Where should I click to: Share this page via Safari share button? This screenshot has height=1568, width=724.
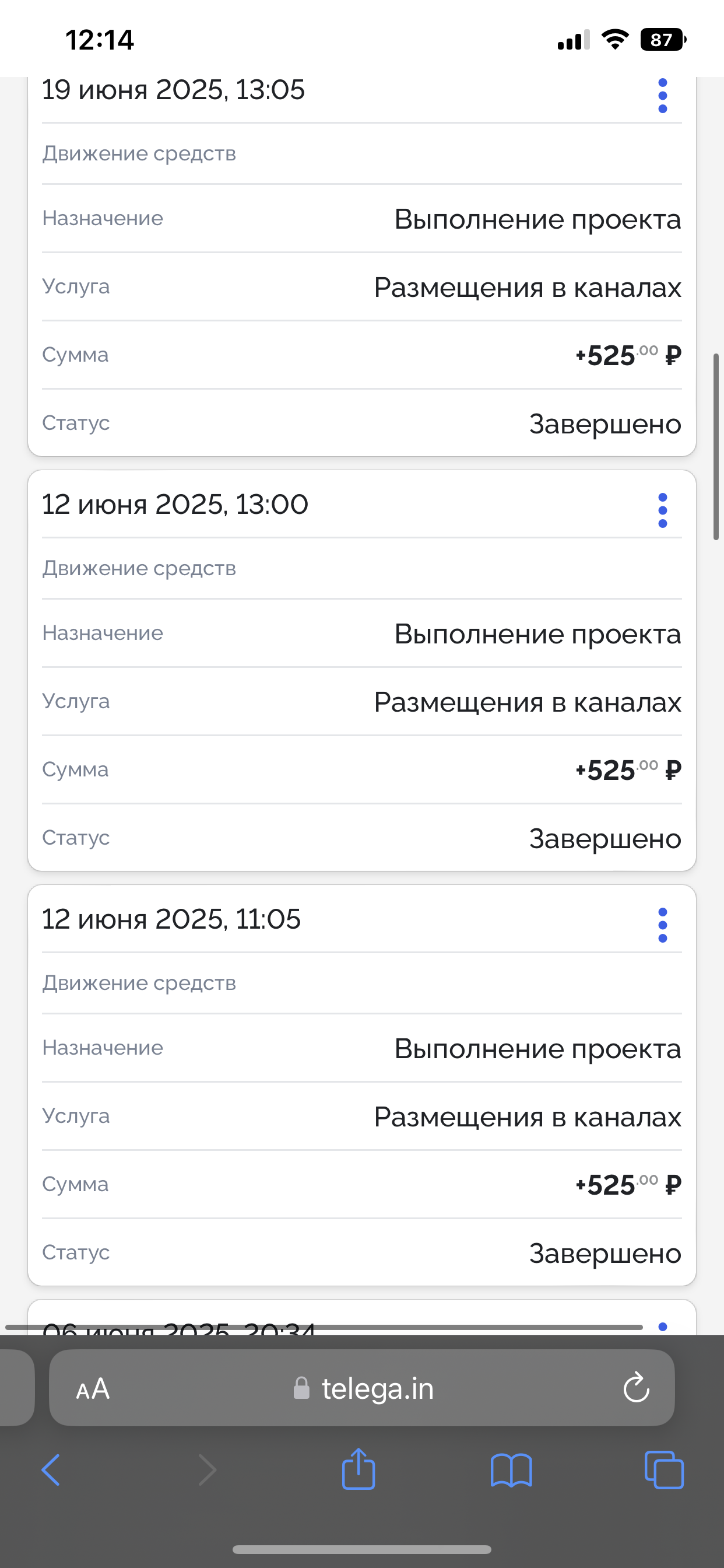point(359,1469)
